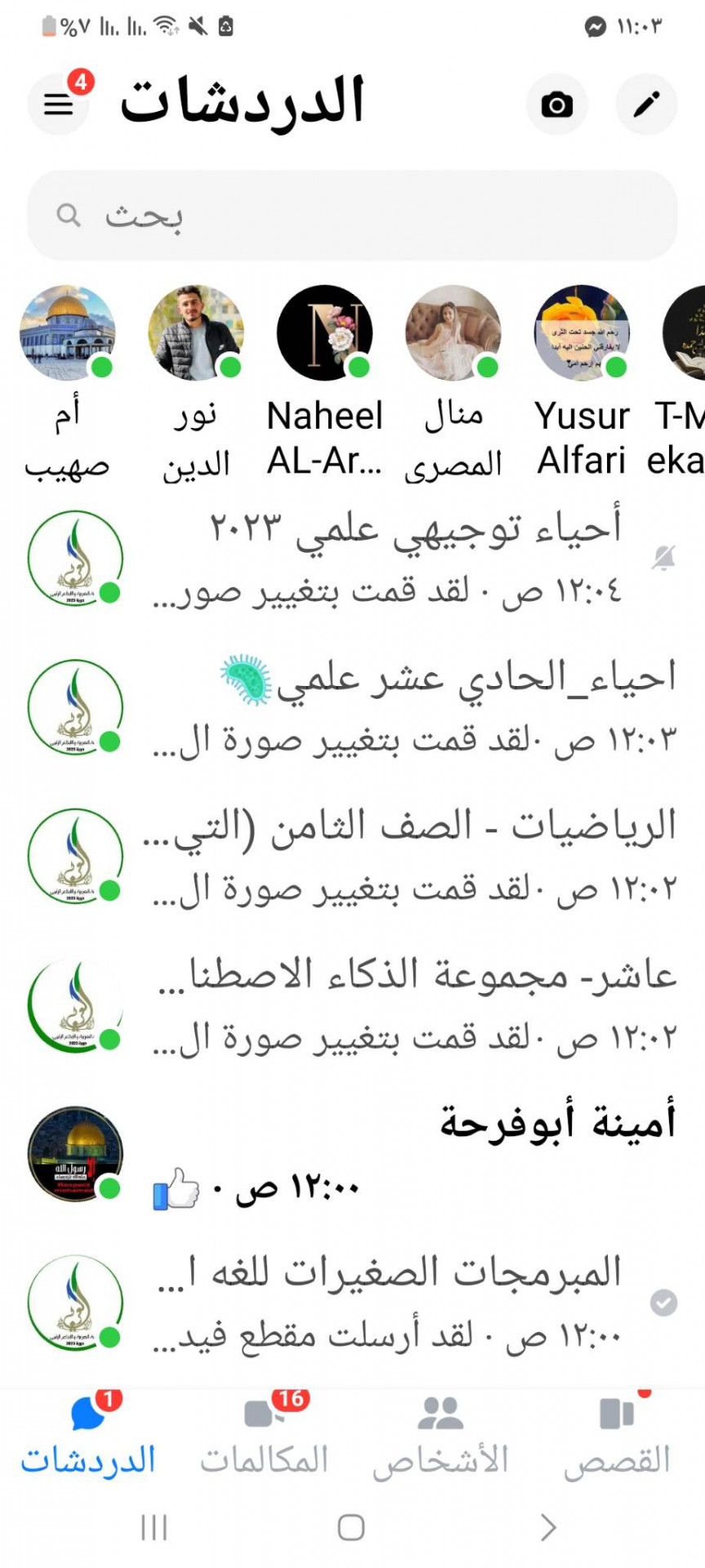Open the camera icon
Viewport: 705px width, 1568px height.
coord(557,105)
